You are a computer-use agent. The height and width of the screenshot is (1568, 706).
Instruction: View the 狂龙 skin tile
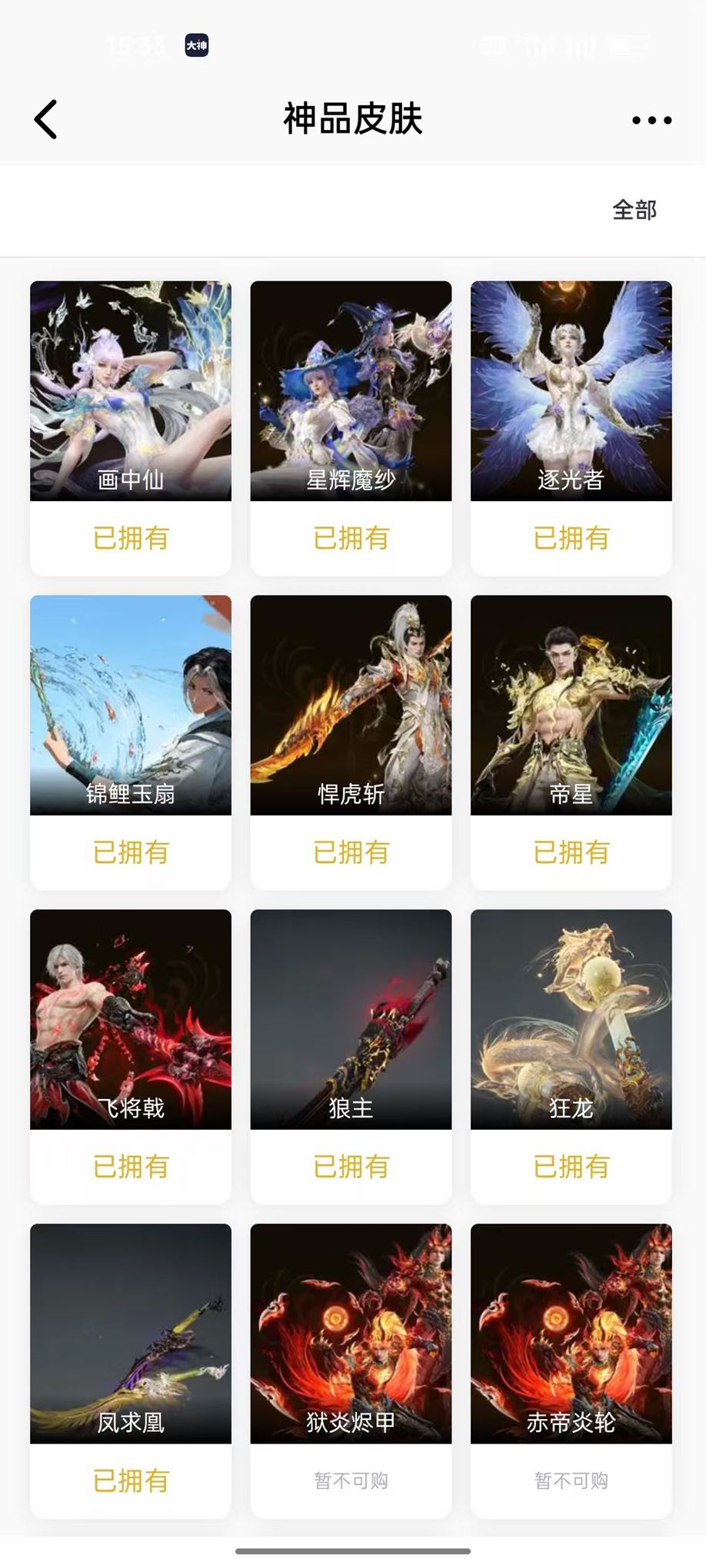pyautogui.click(x=571, y=1019)
